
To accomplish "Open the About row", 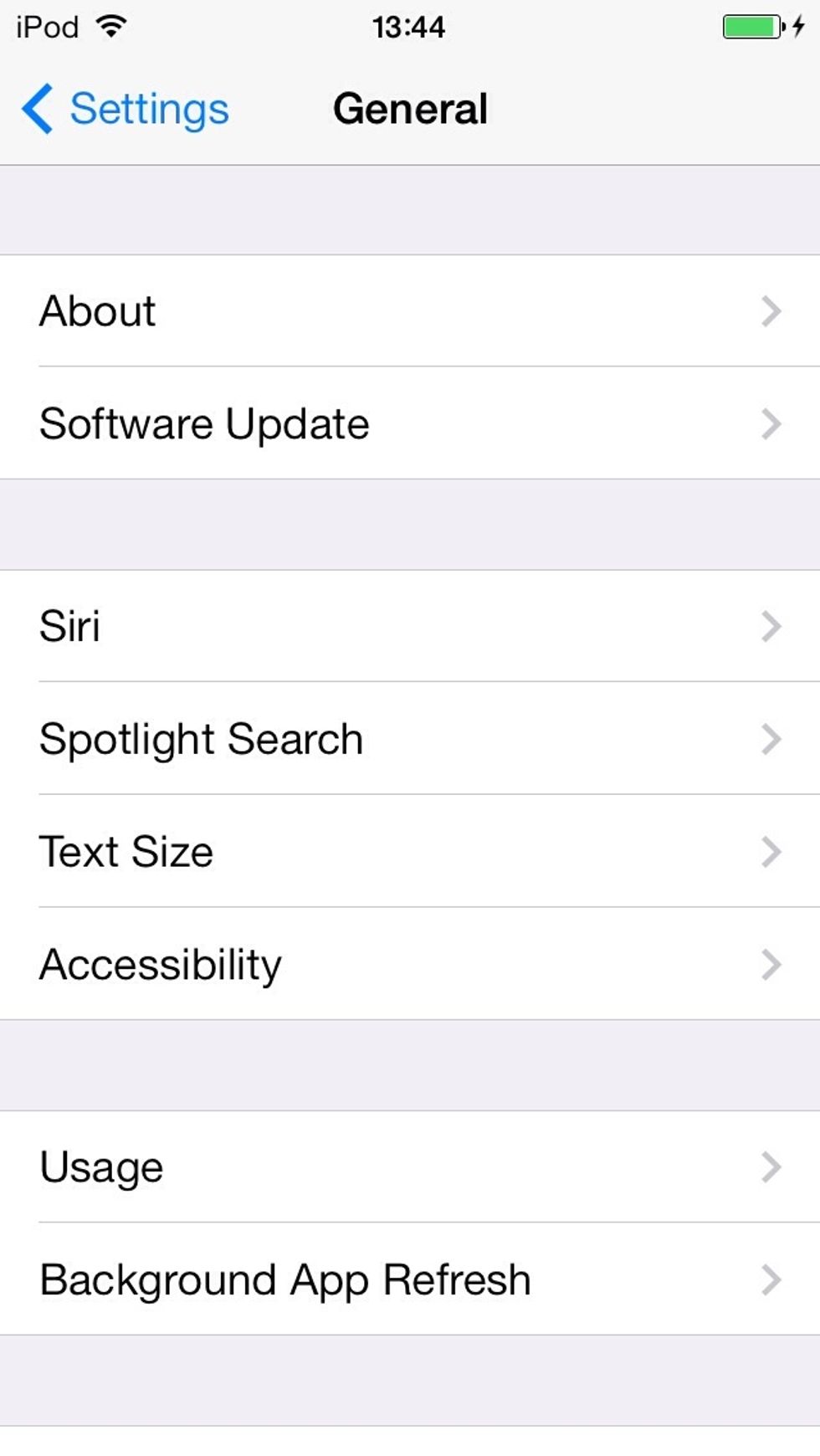I will (x=410, y=311).
